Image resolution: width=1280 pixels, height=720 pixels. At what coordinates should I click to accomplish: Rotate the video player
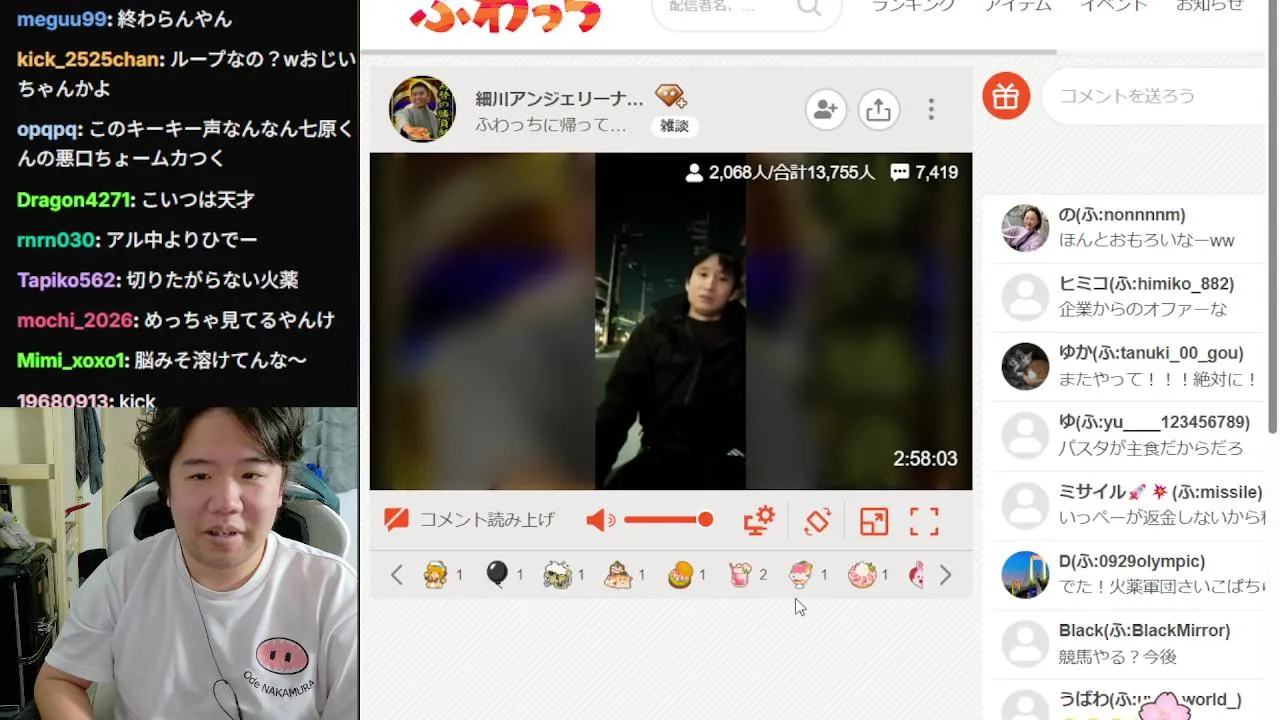click(x=817, y=520)
